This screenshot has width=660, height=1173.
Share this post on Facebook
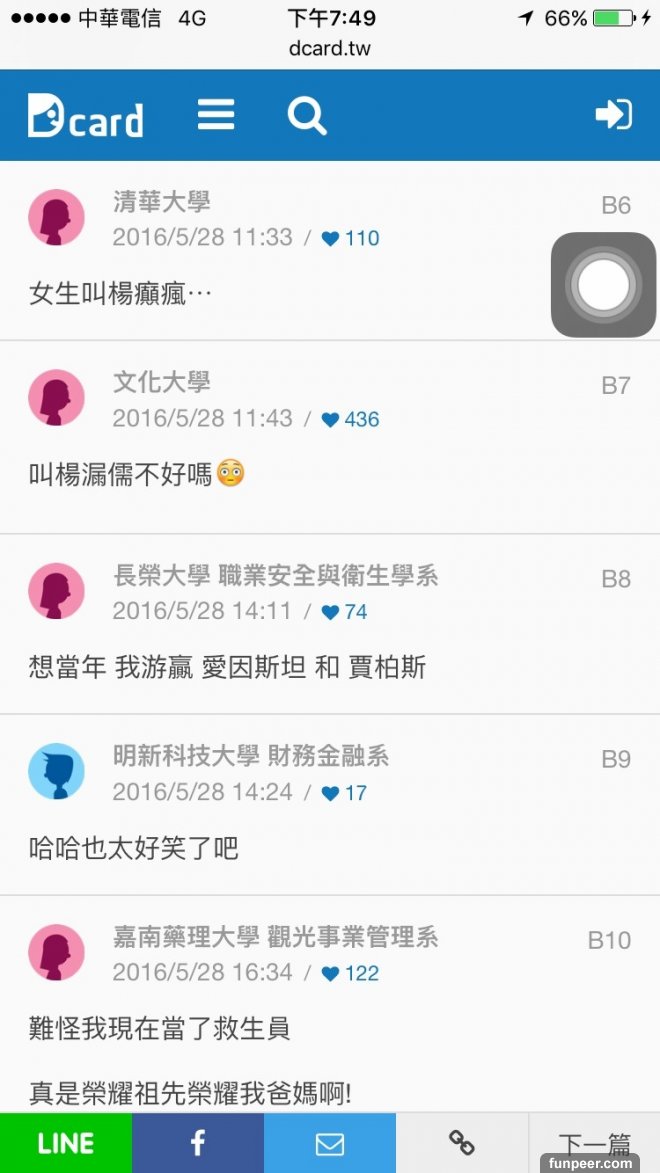pos(198,1143)
